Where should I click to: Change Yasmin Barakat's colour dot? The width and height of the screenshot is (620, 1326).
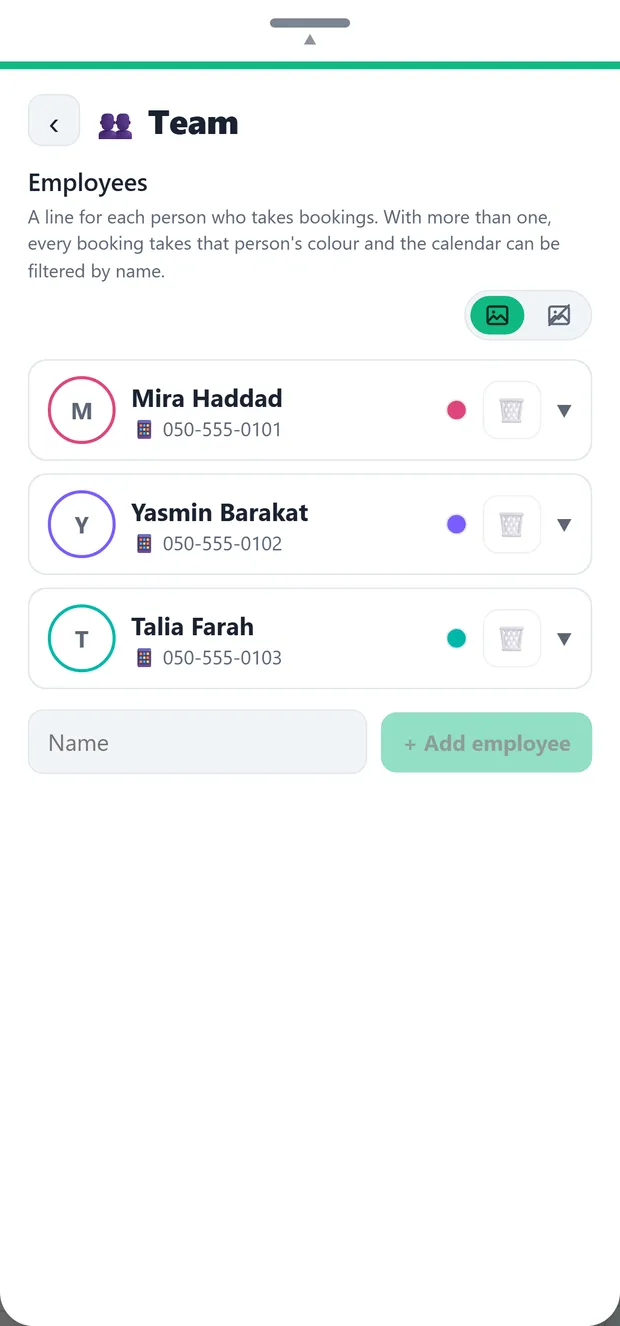click(x=457, y=524)
